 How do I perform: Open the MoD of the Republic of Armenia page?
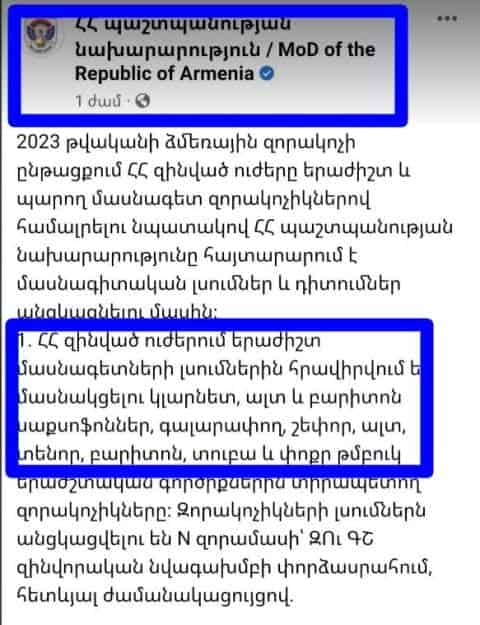pos(225,50)
